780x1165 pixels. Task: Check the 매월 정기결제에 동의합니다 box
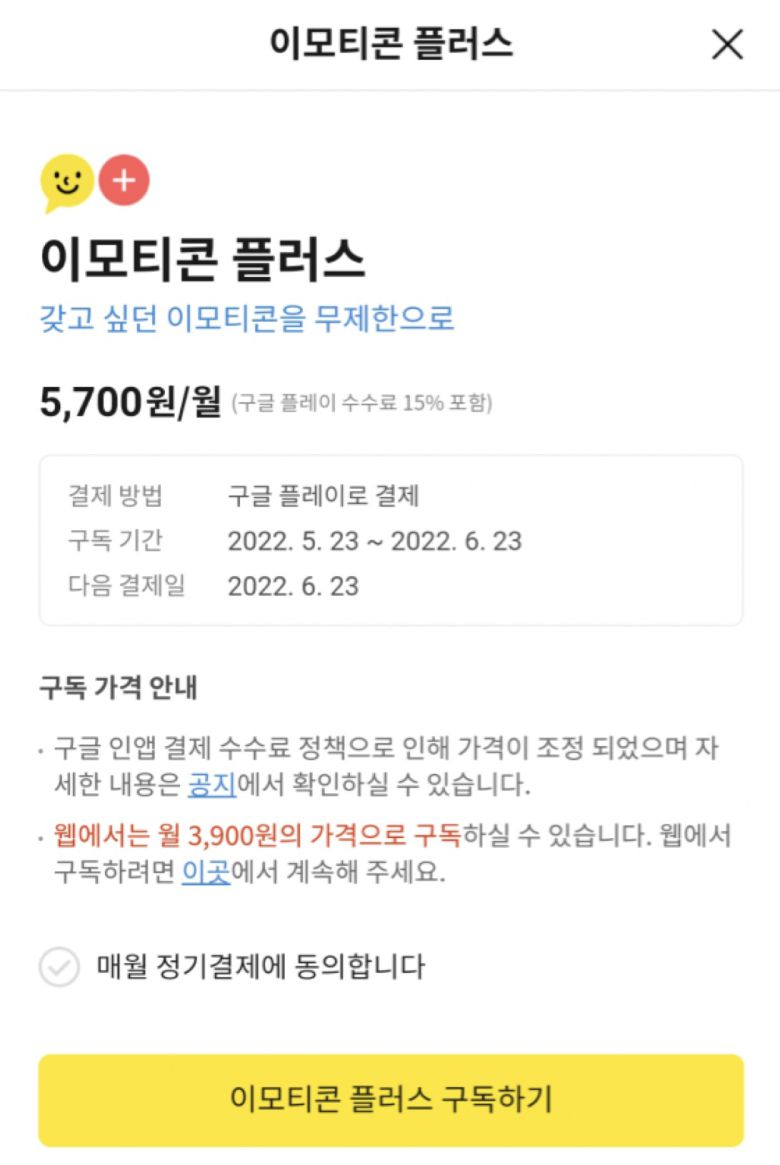60,967
